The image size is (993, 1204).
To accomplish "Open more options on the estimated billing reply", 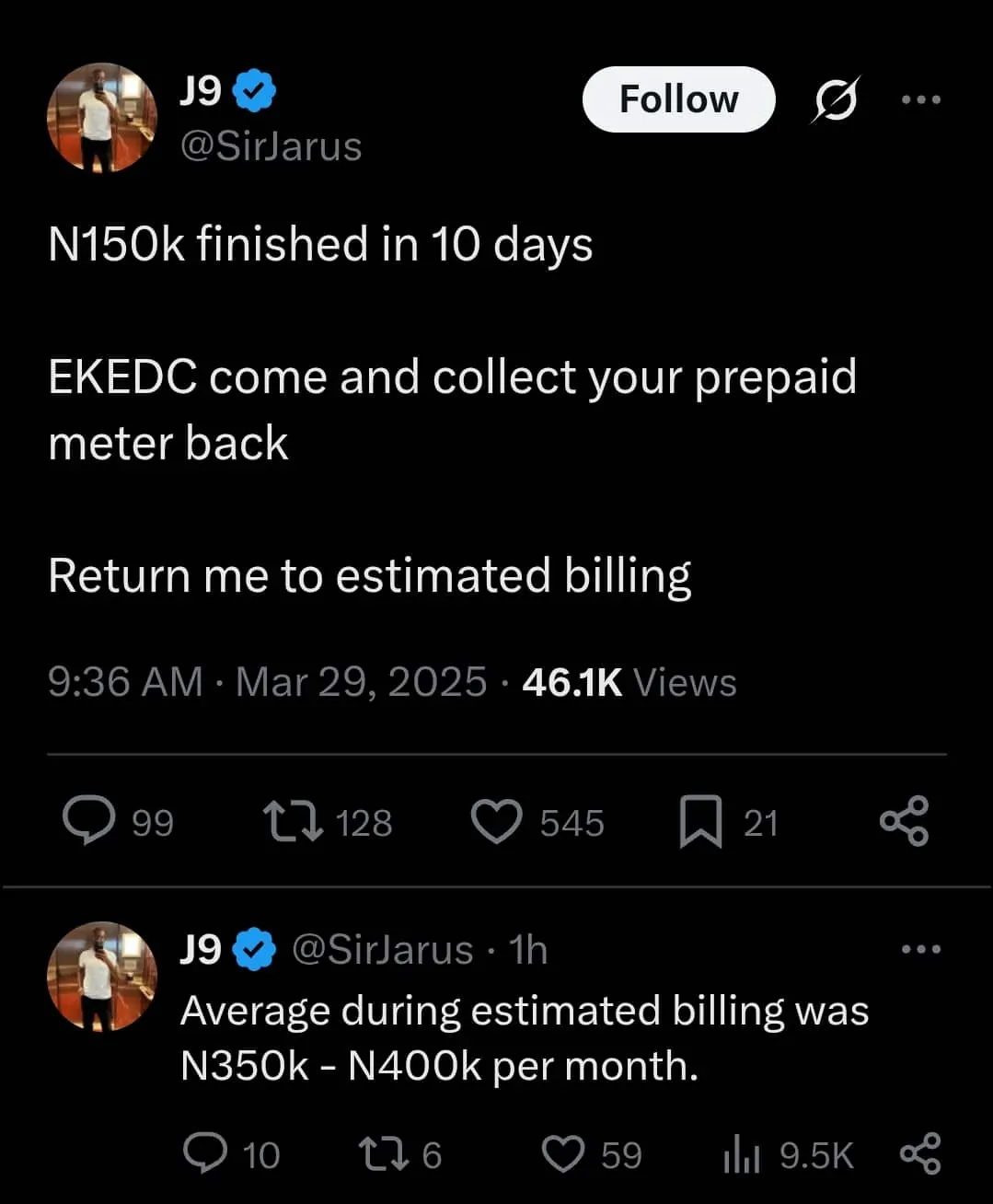I will point(921,949).
